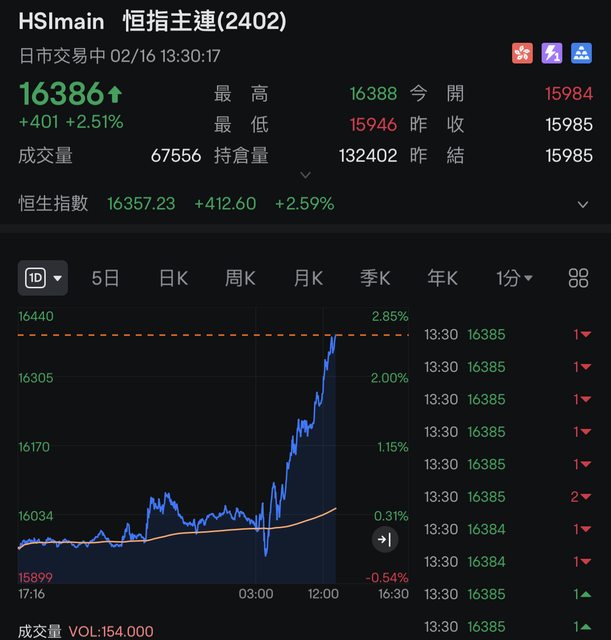Switch to the 日K chart tab

click(x=173, y=278)
